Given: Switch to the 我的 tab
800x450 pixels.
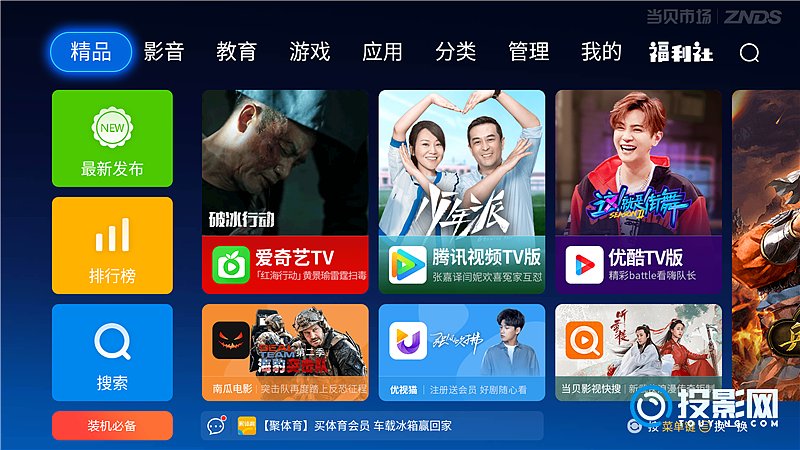Looking at the screenshot, I should point(602,52).
